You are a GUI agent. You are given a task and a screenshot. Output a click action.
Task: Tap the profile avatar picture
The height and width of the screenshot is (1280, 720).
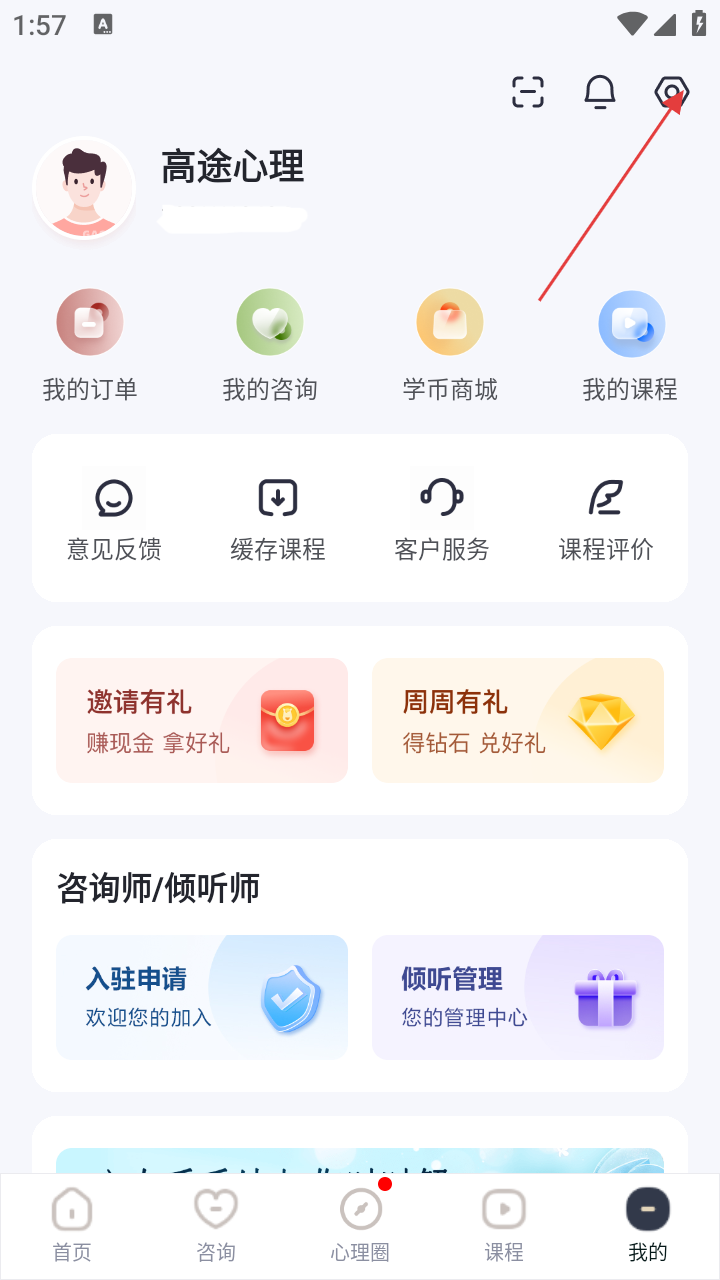point(84,188)
